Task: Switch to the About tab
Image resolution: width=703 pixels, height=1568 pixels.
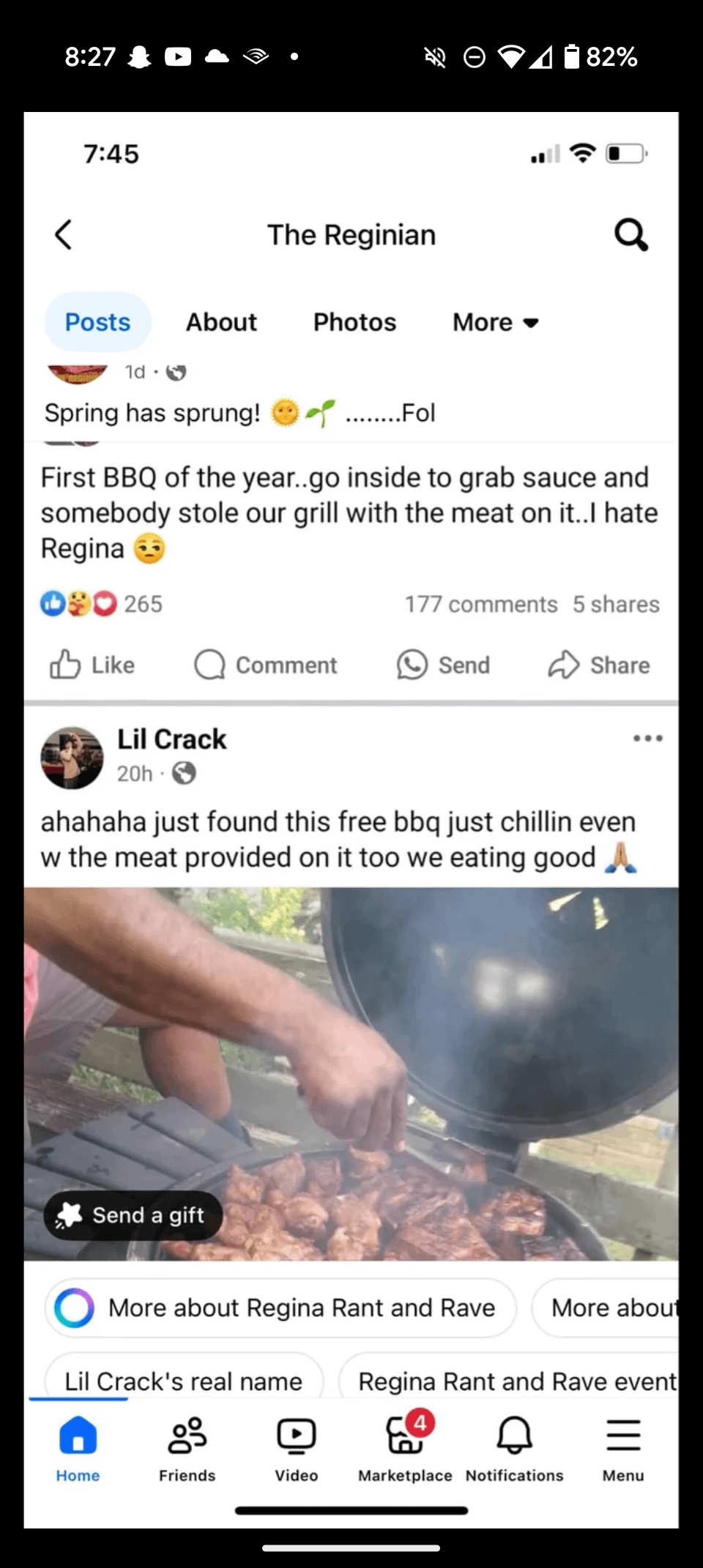Action: click(x=221, y=322)
